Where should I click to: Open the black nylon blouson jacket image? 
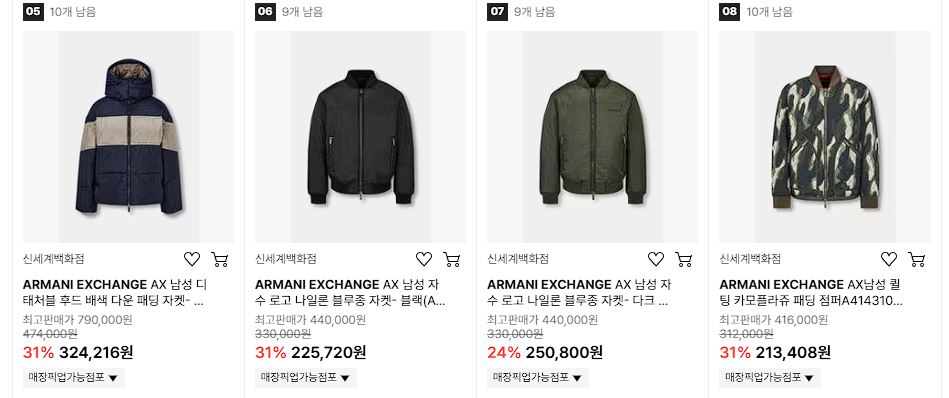pos(360,137)
